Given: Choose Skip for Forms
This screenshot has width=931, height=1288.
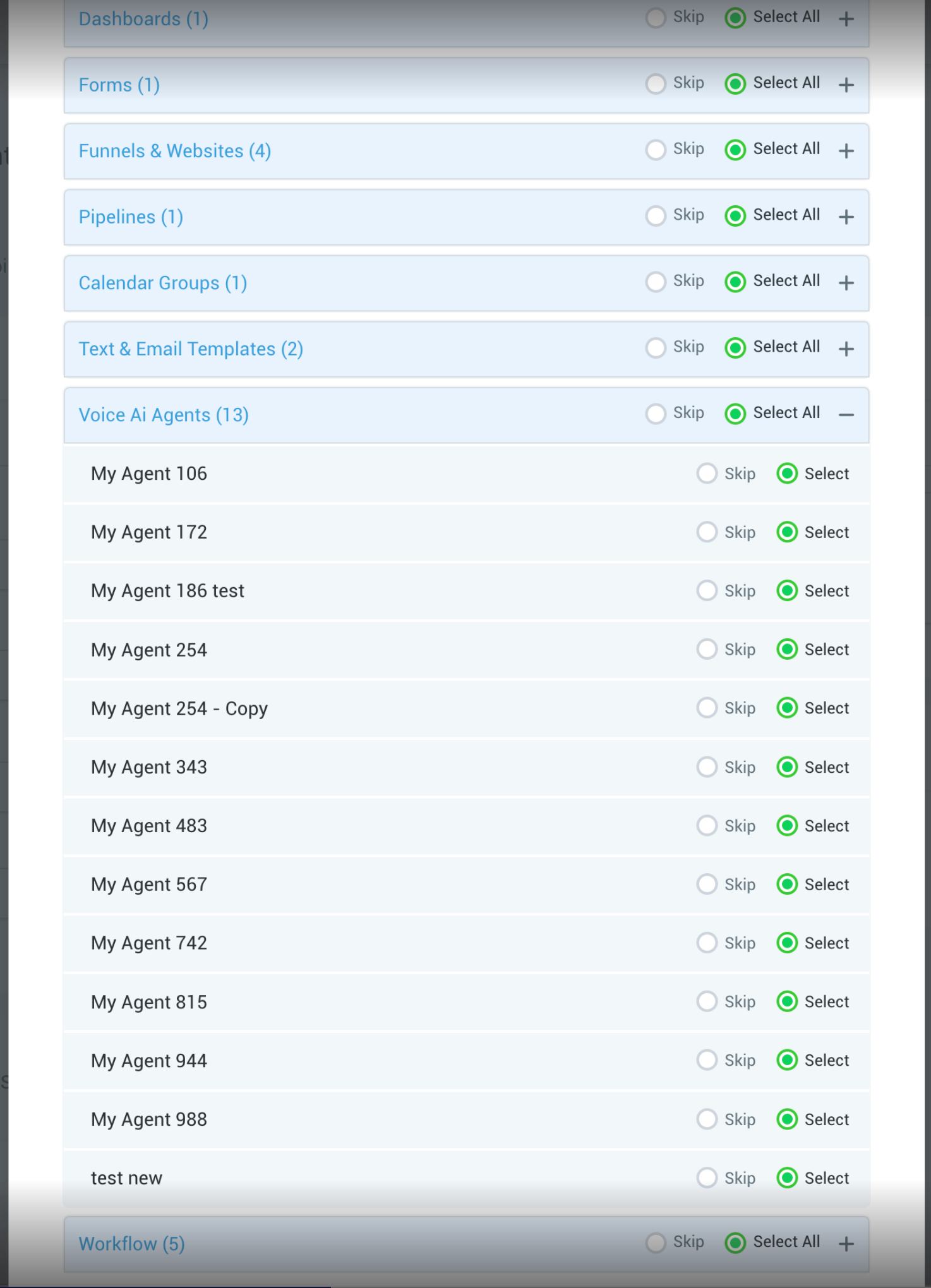Looking at the screenshot, I should (656, 83).
